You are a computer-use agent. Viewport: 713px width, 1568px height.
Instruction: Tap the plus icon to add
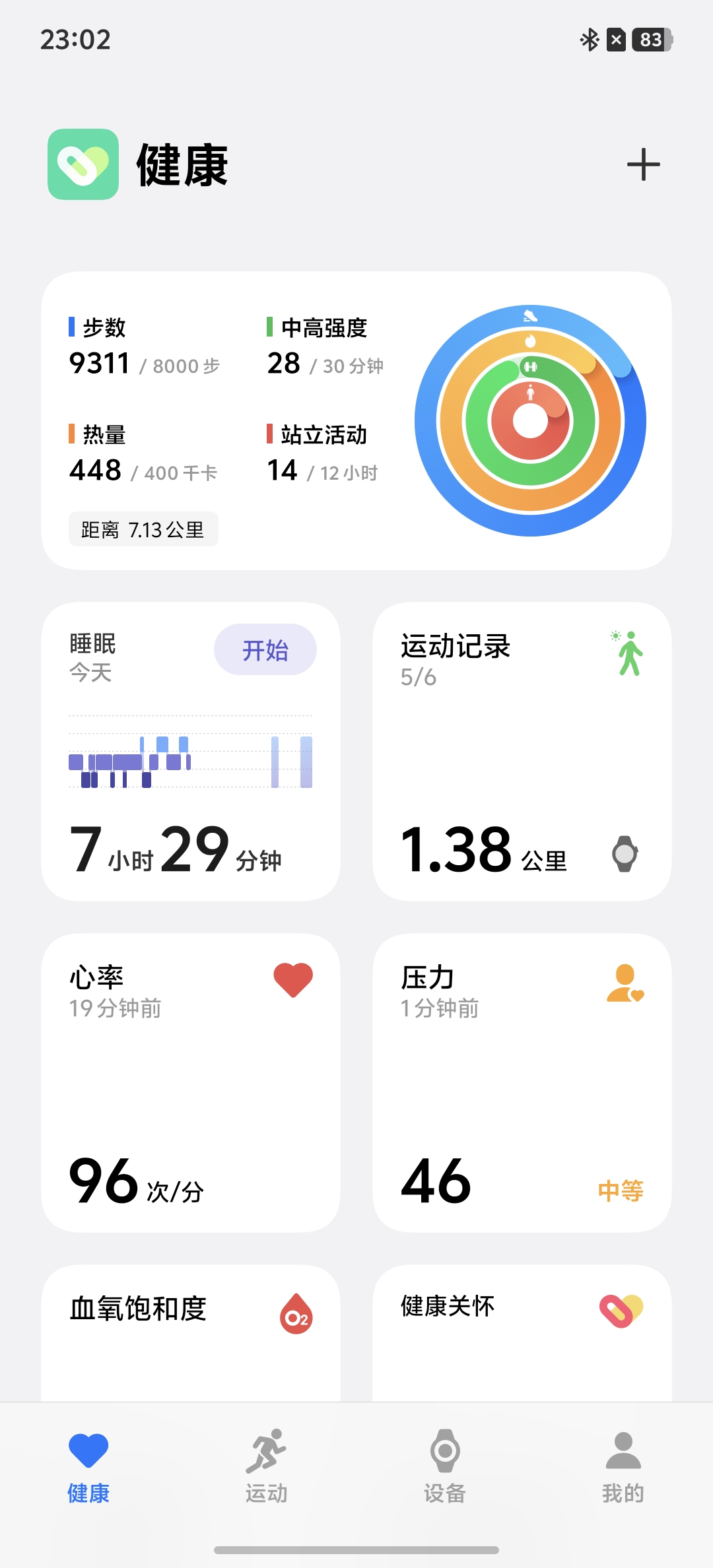[643, 164]
